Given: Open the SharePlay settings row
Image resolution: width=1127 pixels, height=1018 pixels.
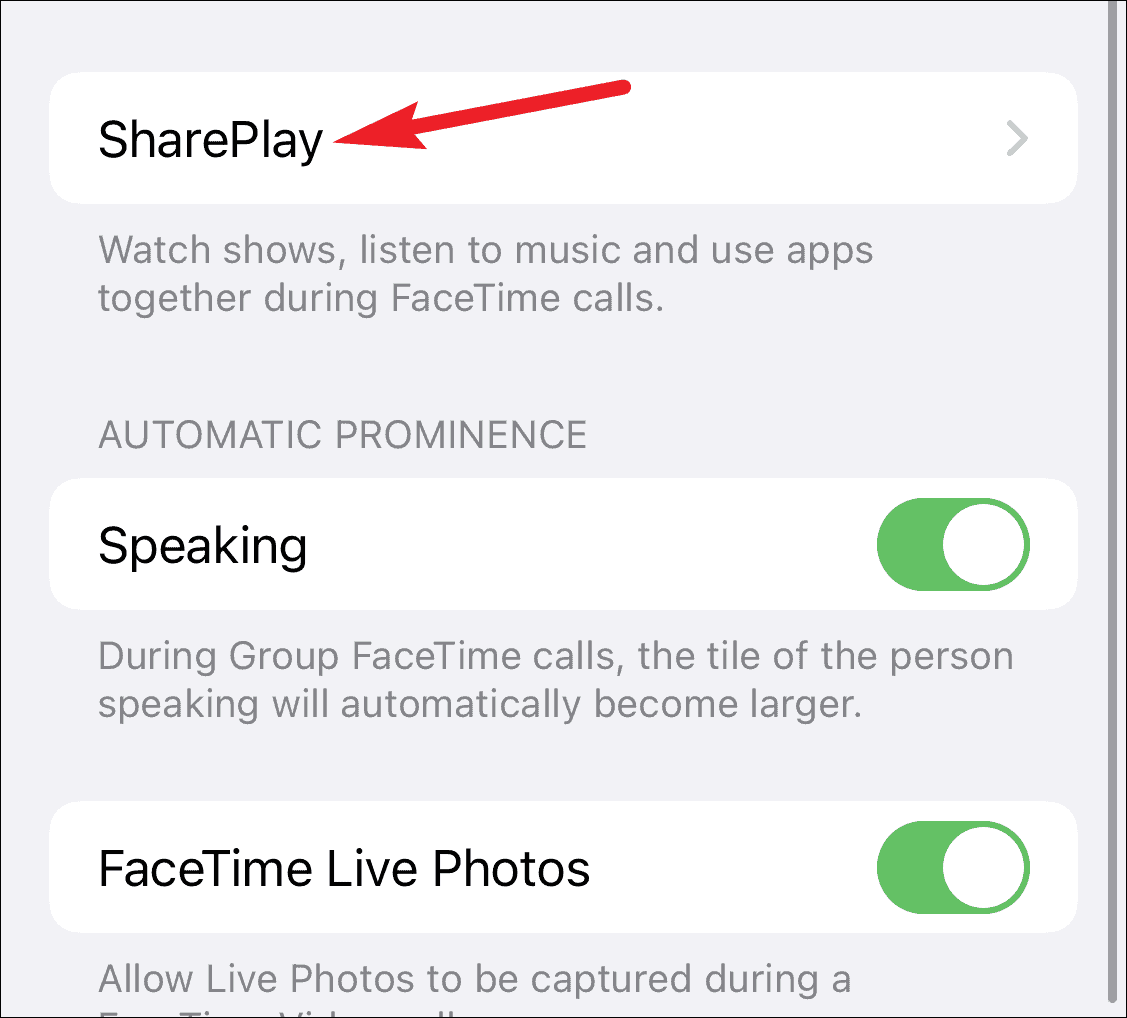Looking at the screenshot, I should click(x=562, y=138).
